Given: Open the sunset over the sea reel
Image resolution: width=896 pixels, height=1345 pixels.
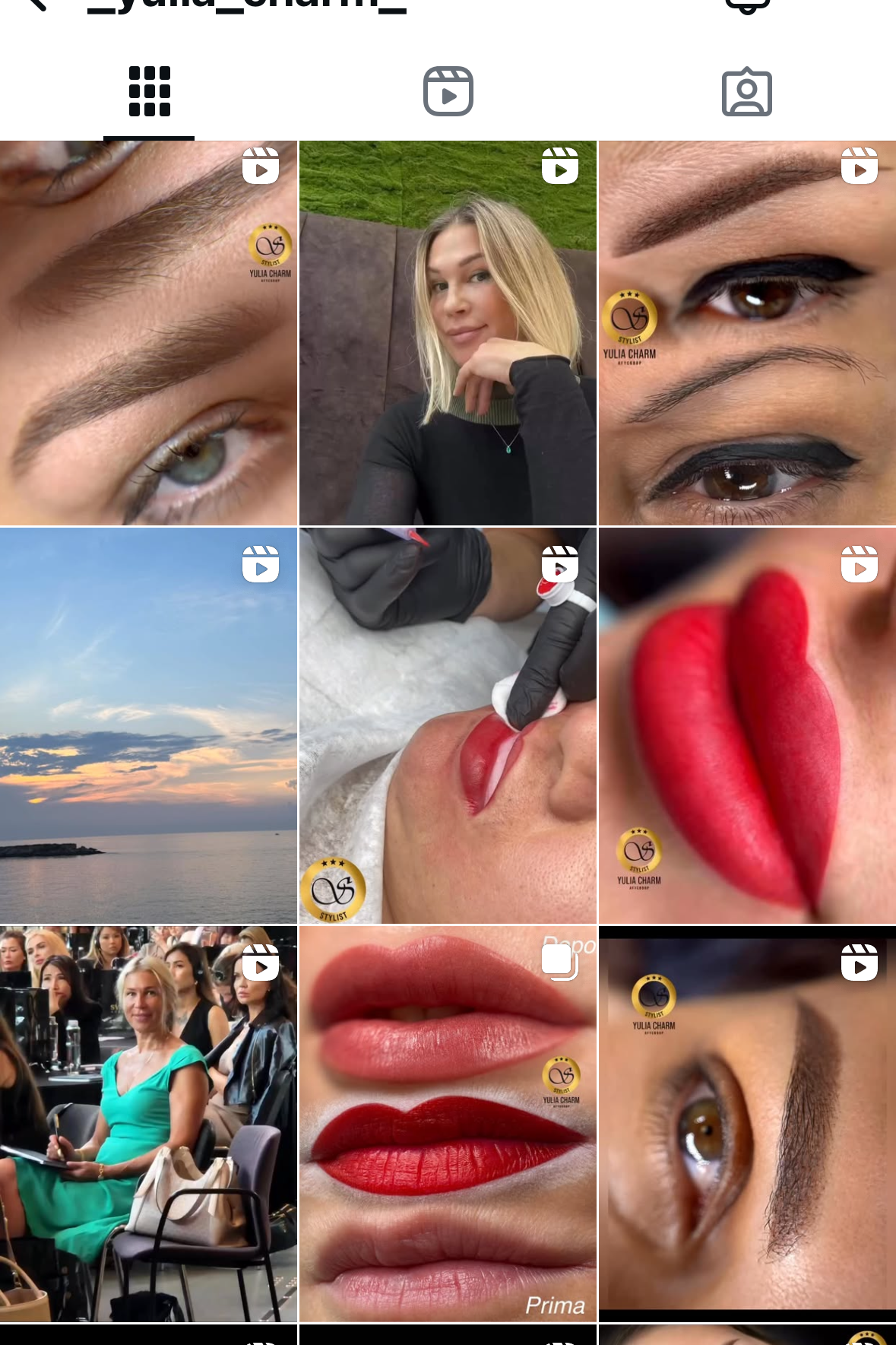Looking at the screenshot, I should [x=148, y=725].
